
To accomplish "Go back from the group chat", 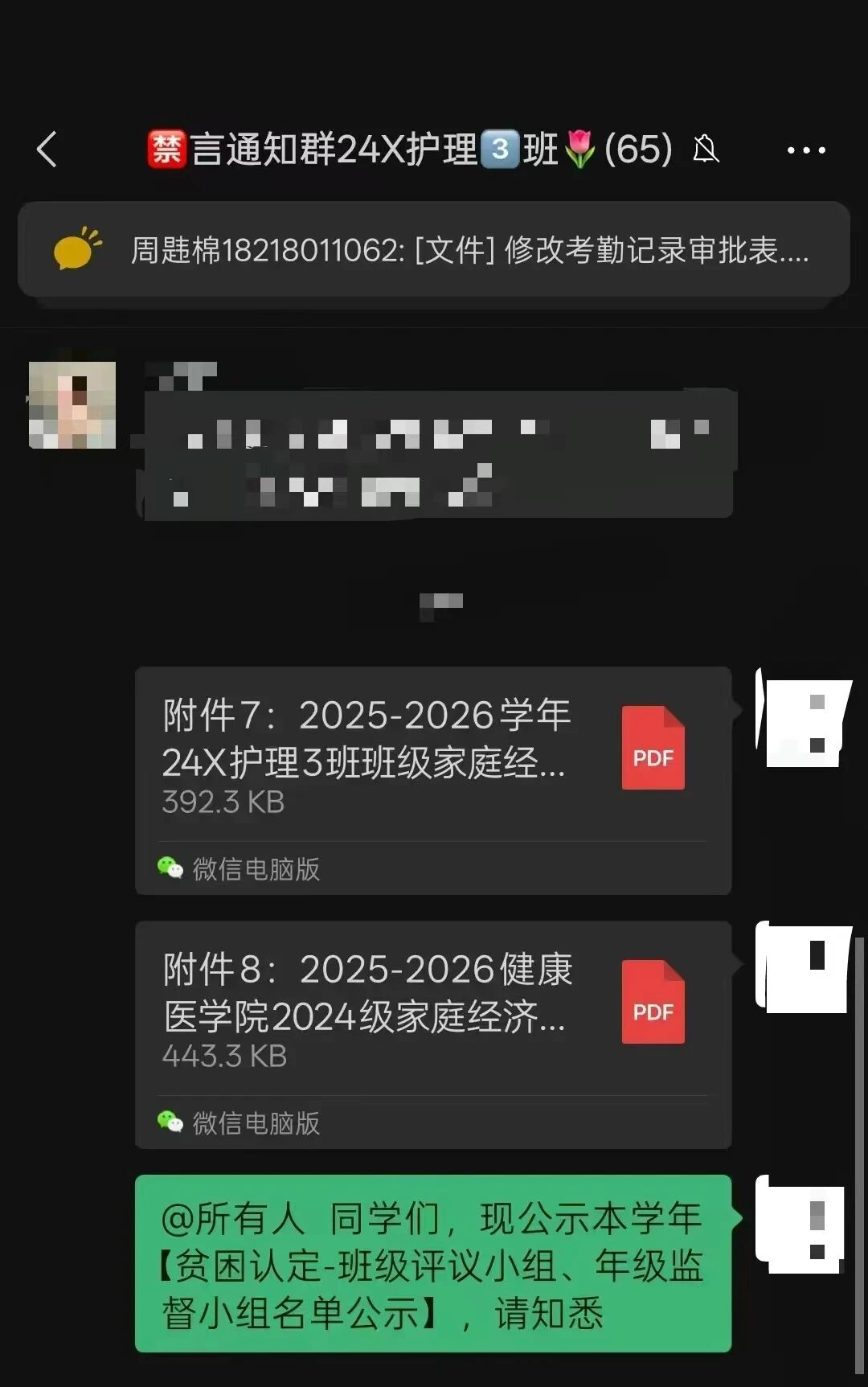I will [x=47, y=150].
